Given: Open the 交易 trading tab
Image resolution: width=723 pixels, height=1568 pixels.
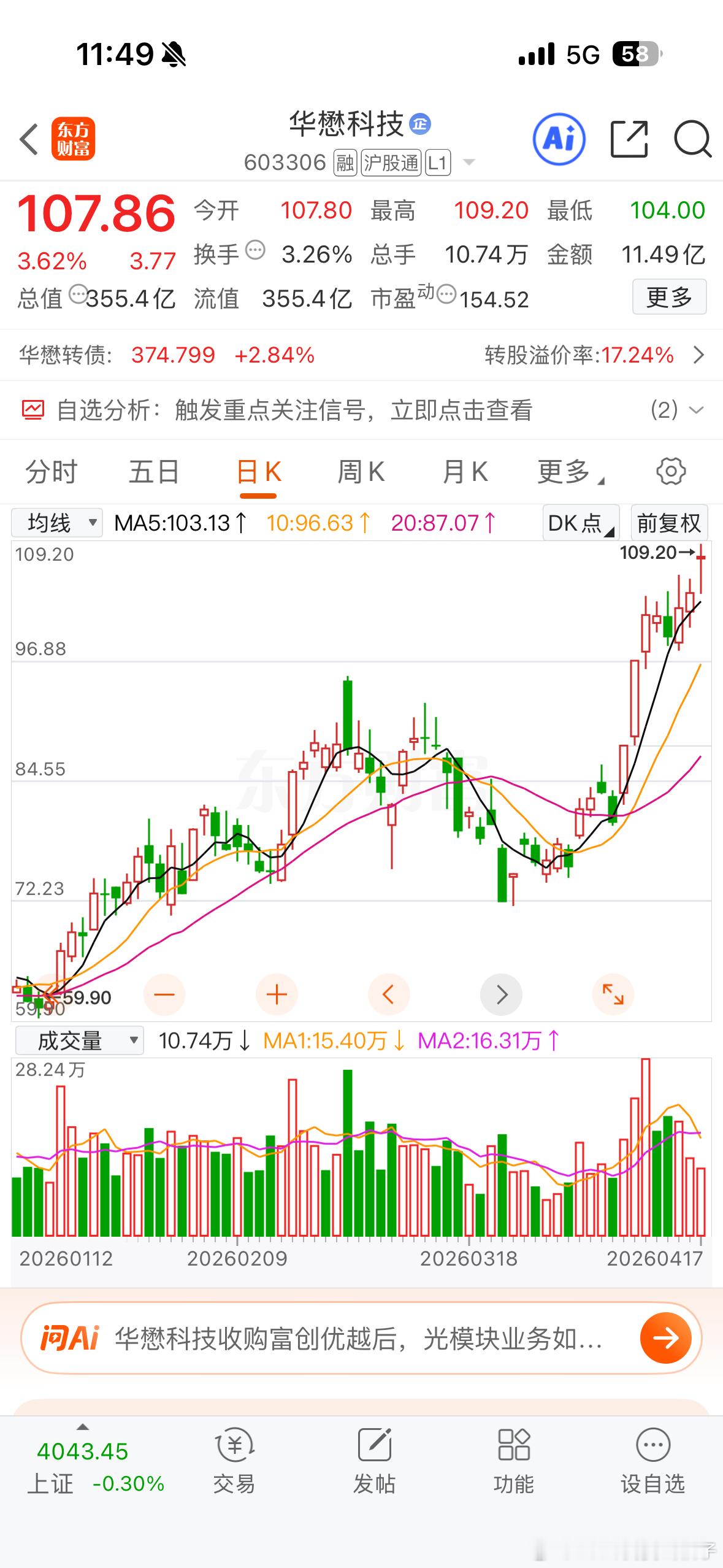Looking at the screenshot, I should pyautogui.click(x=234, y=1462).
